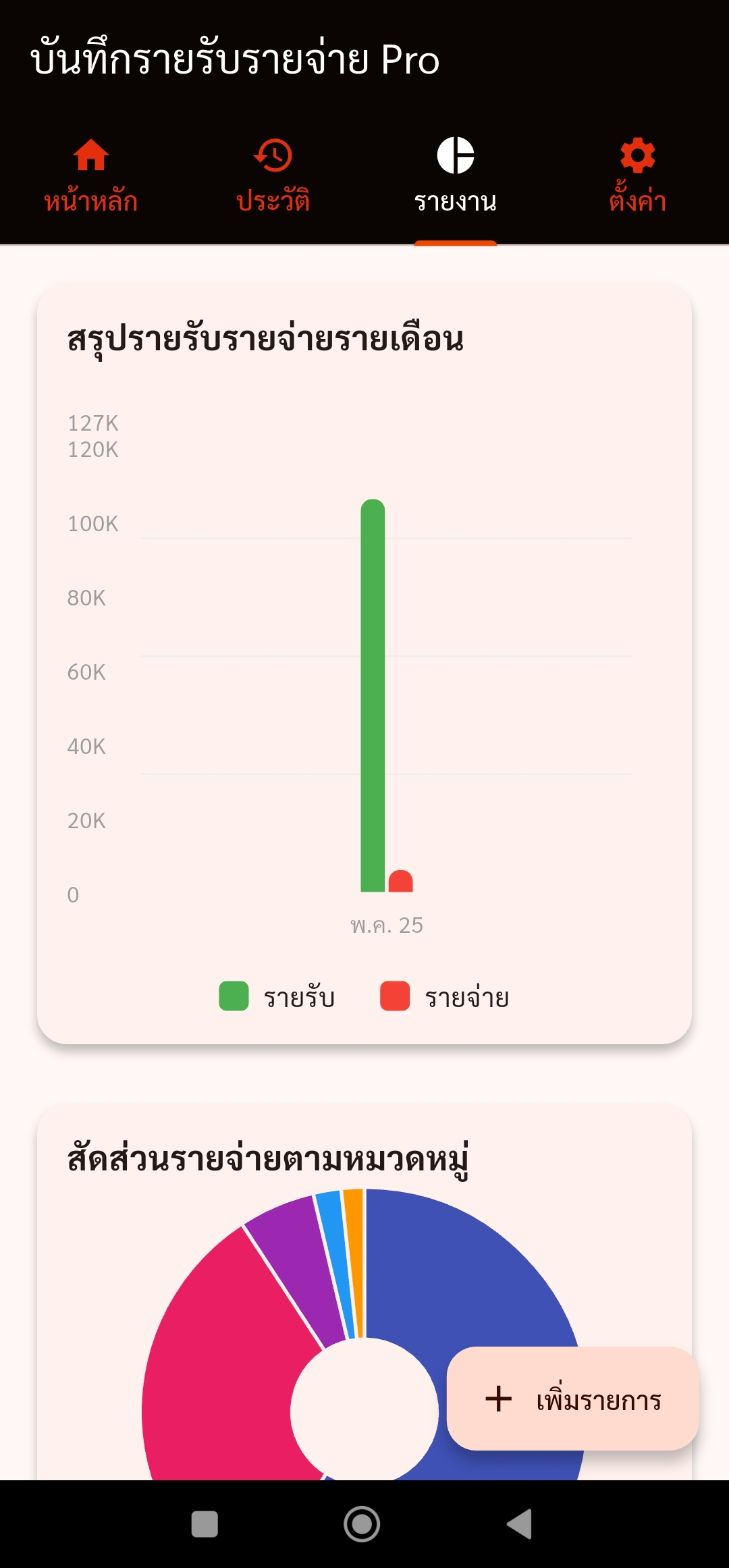Tap the green รายรับ bar for พ.ค. 25
729x1568 pixels.
coord(373,695)
